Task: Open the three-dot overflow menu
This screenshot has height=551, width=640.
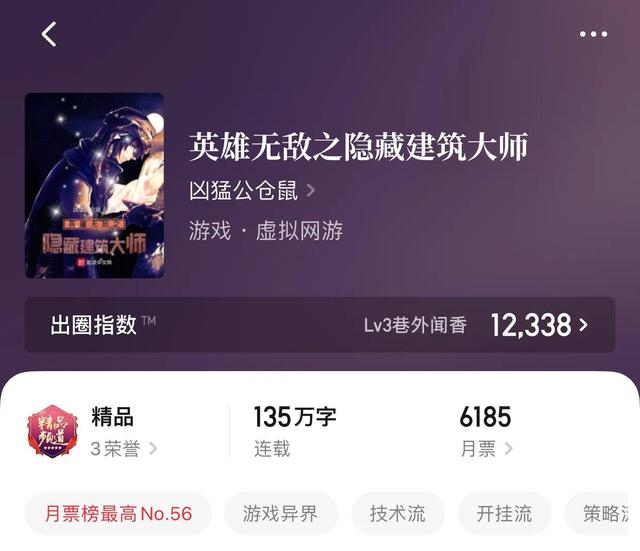Action: pos(593,34)
